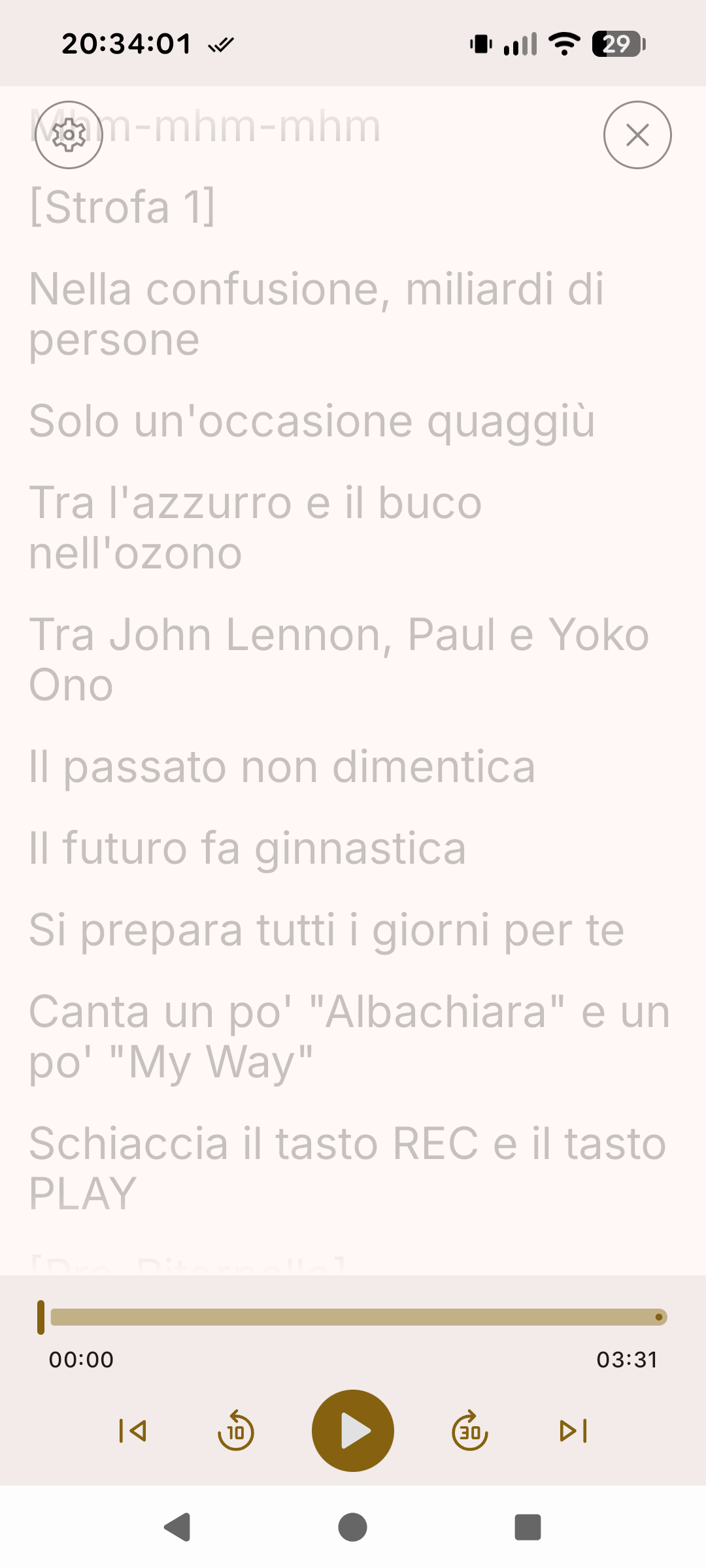The width and height of the screenshot is (706, 1568).
Task: Open the lyrics settings gear
Action: click(x=69, y=135)
